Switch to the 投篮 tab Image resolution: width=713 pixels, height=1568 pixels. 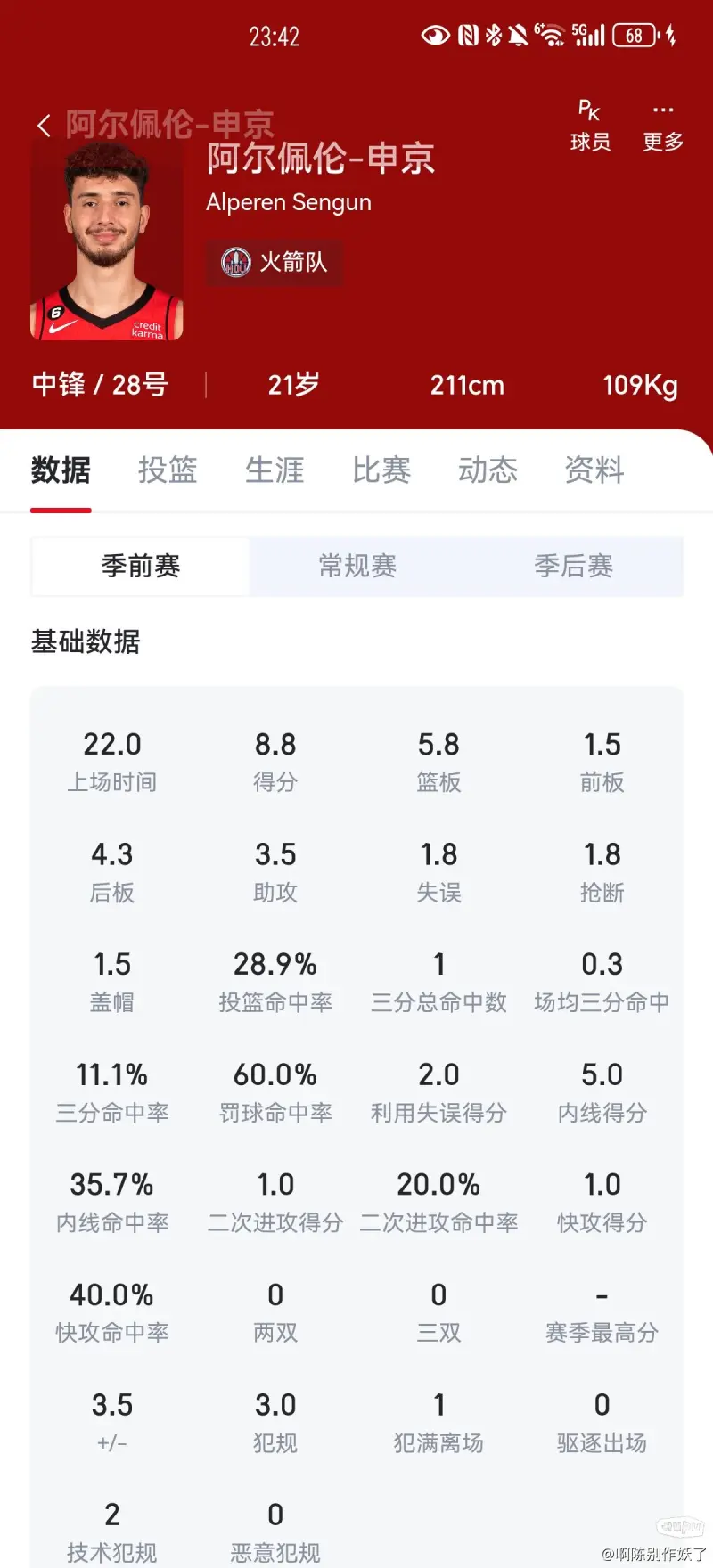click(168, 470)
